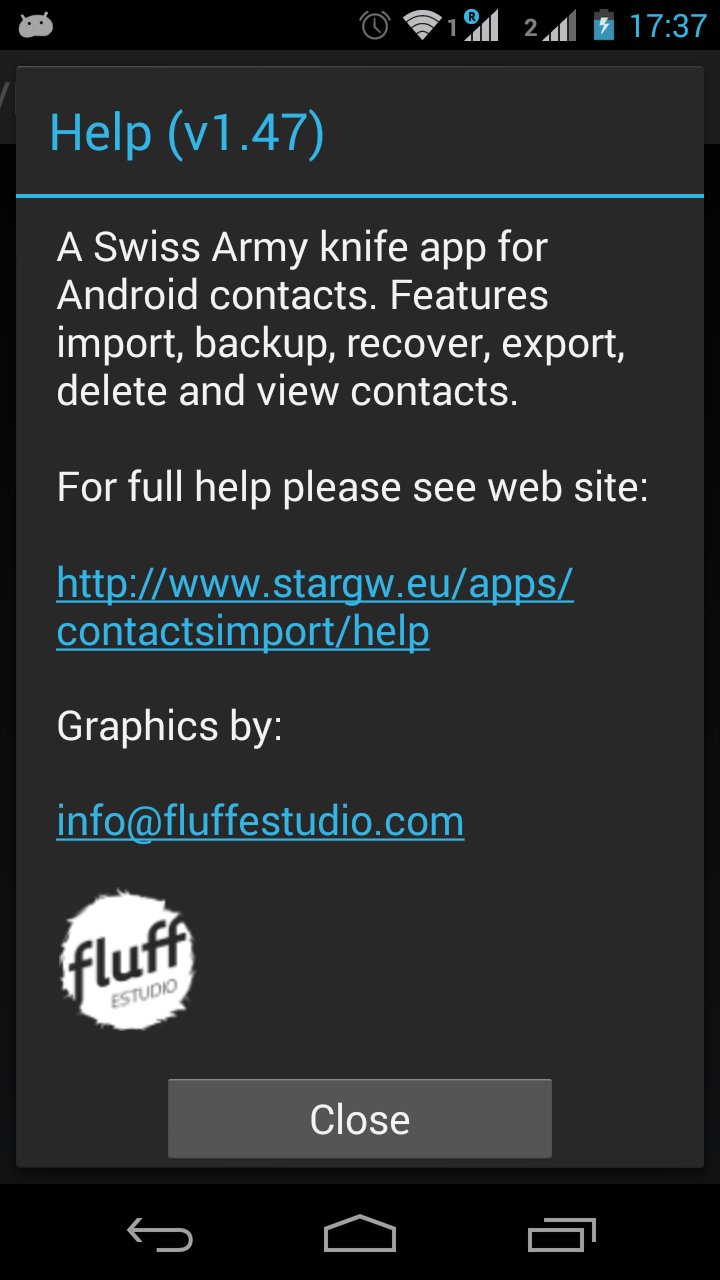
Task: Go back with the system back button
Action: 160,1234
